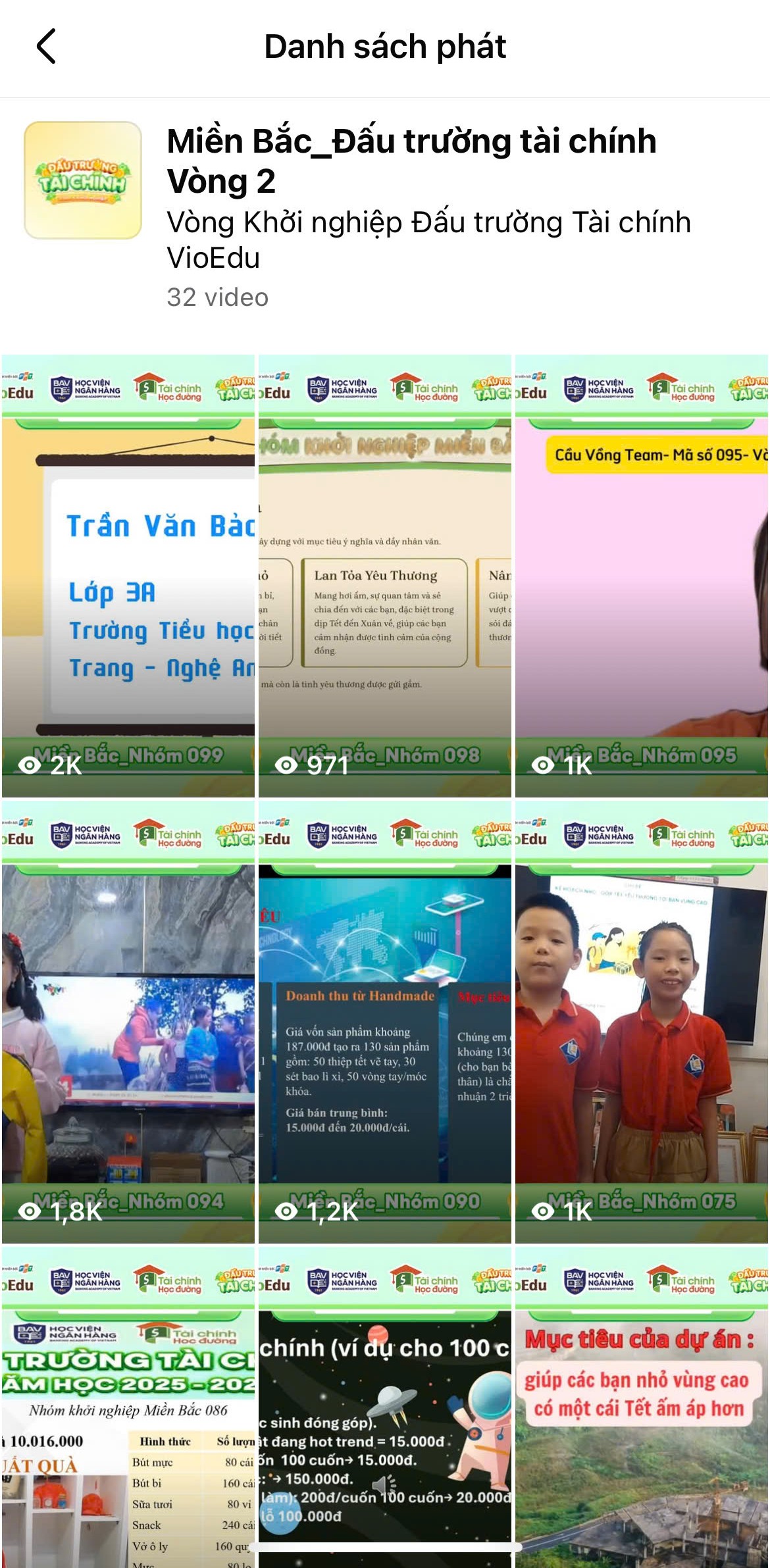Open the Miền Bắc_Nhóm 099 video
This screenshot has height=1568, width=770.
[128, 576]
